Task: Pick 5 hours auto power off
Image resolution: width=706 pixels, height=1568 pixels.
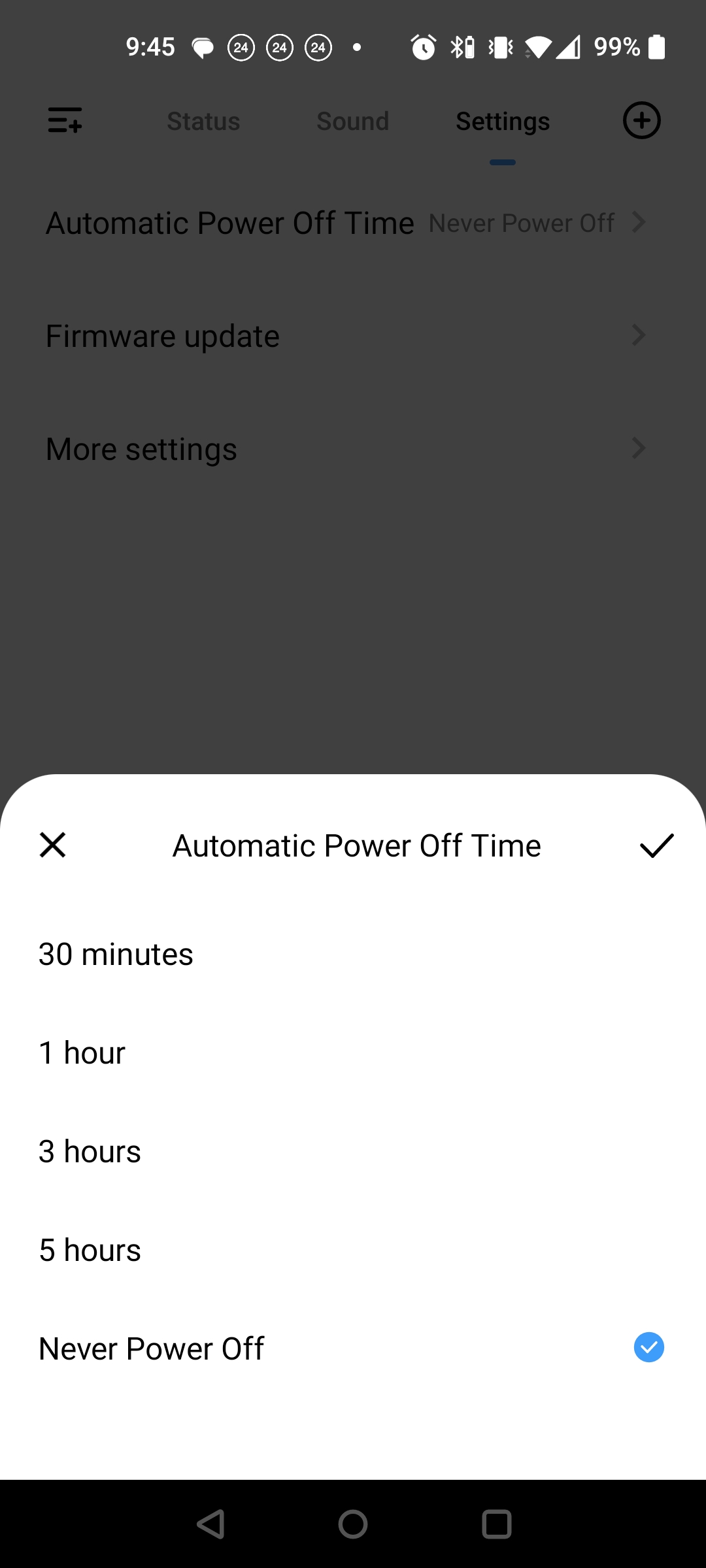Action: tap(353, 1250)
